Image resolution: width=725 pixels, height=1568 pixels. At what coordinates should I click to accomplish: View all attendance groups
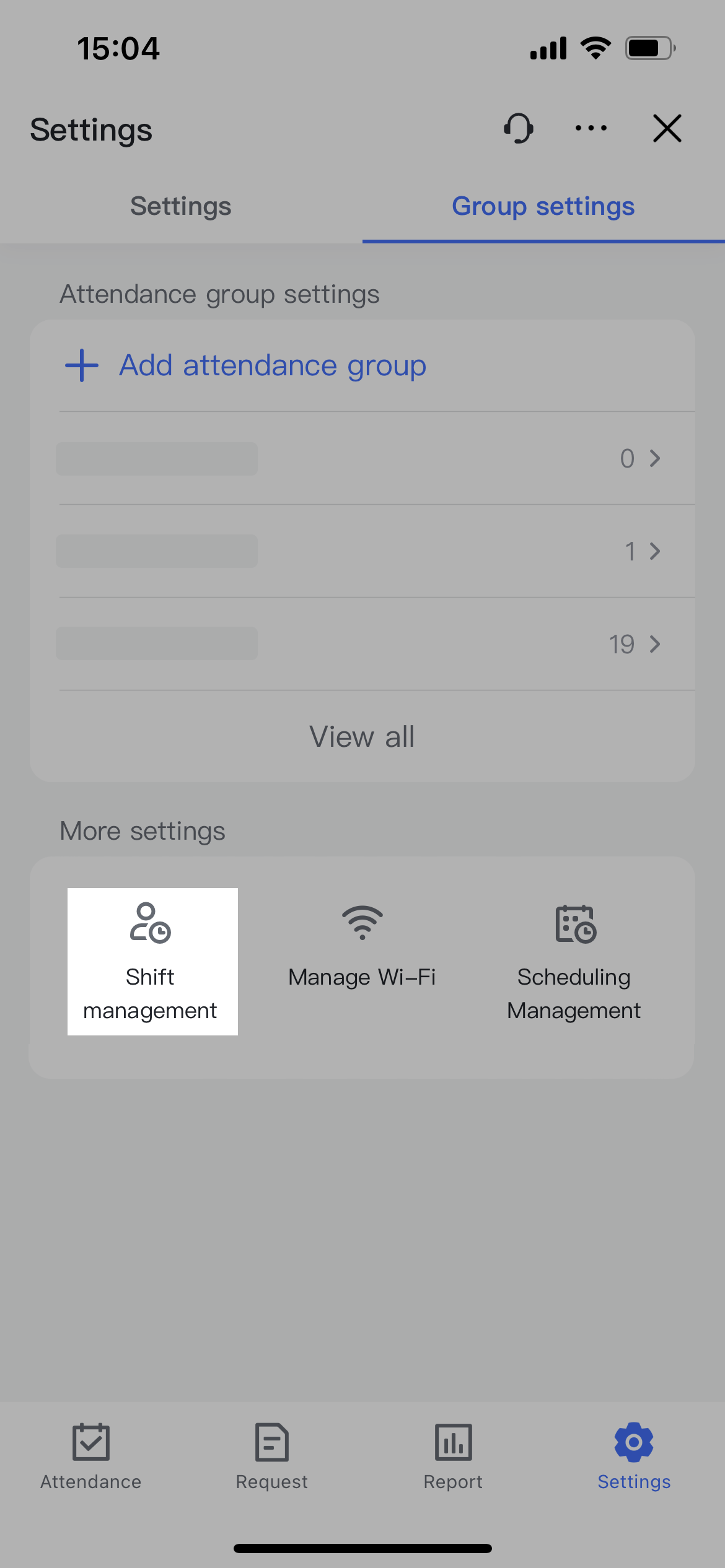point(362,737)
